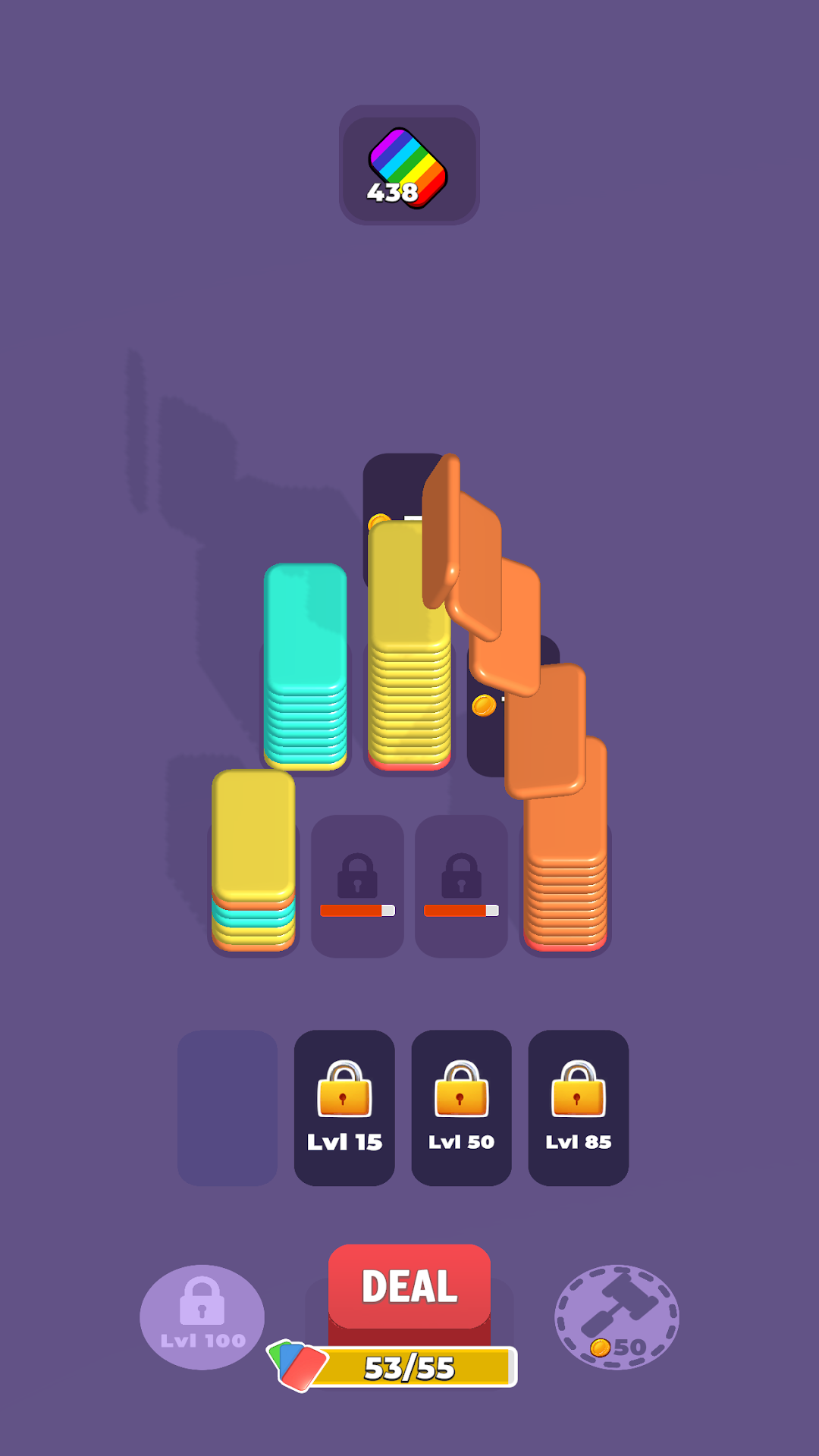This screenshot has height=1456, width=819.
Task: Tap the red DEAL button
Action: (x=409, y=1287)
